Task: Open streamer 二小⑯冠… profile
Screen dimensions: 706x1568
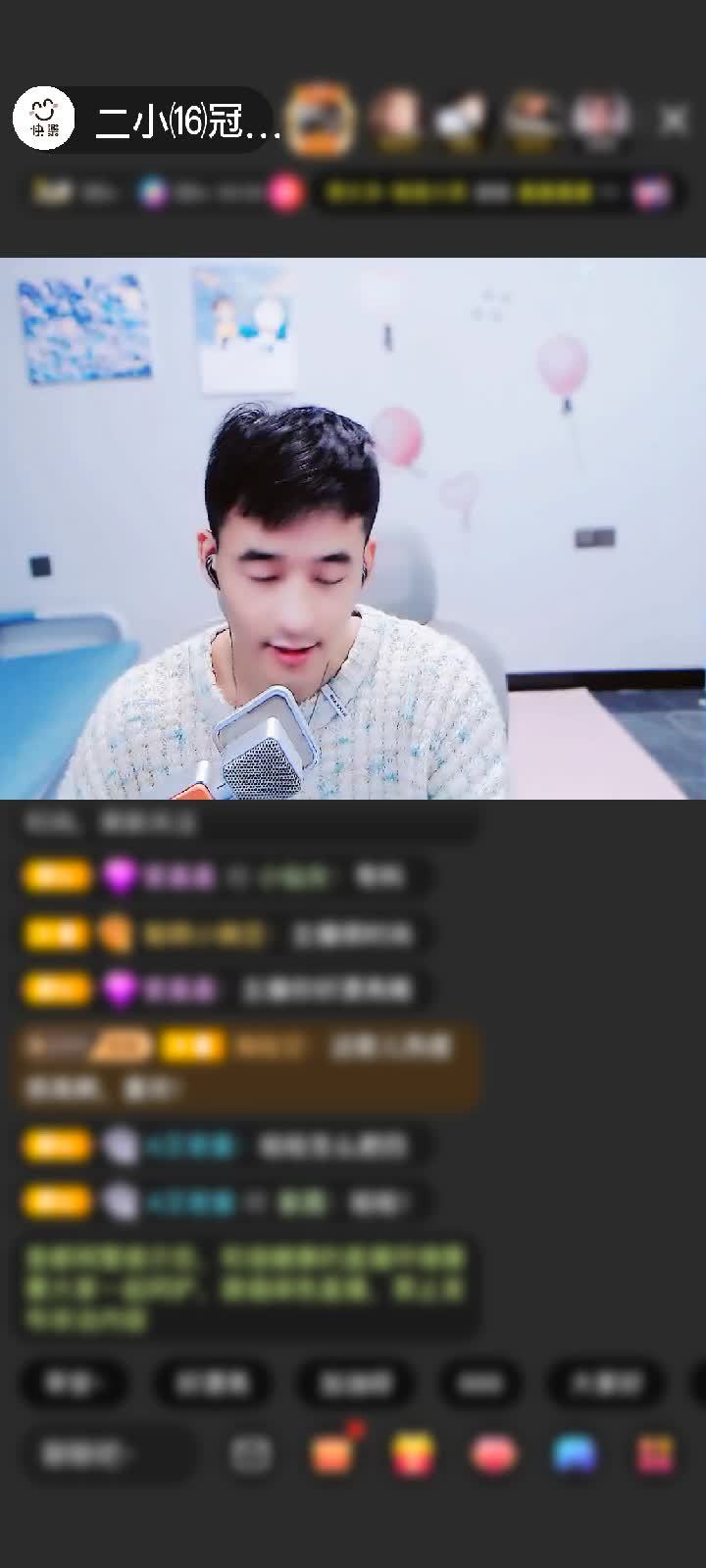Action: (x=186, y=122)
